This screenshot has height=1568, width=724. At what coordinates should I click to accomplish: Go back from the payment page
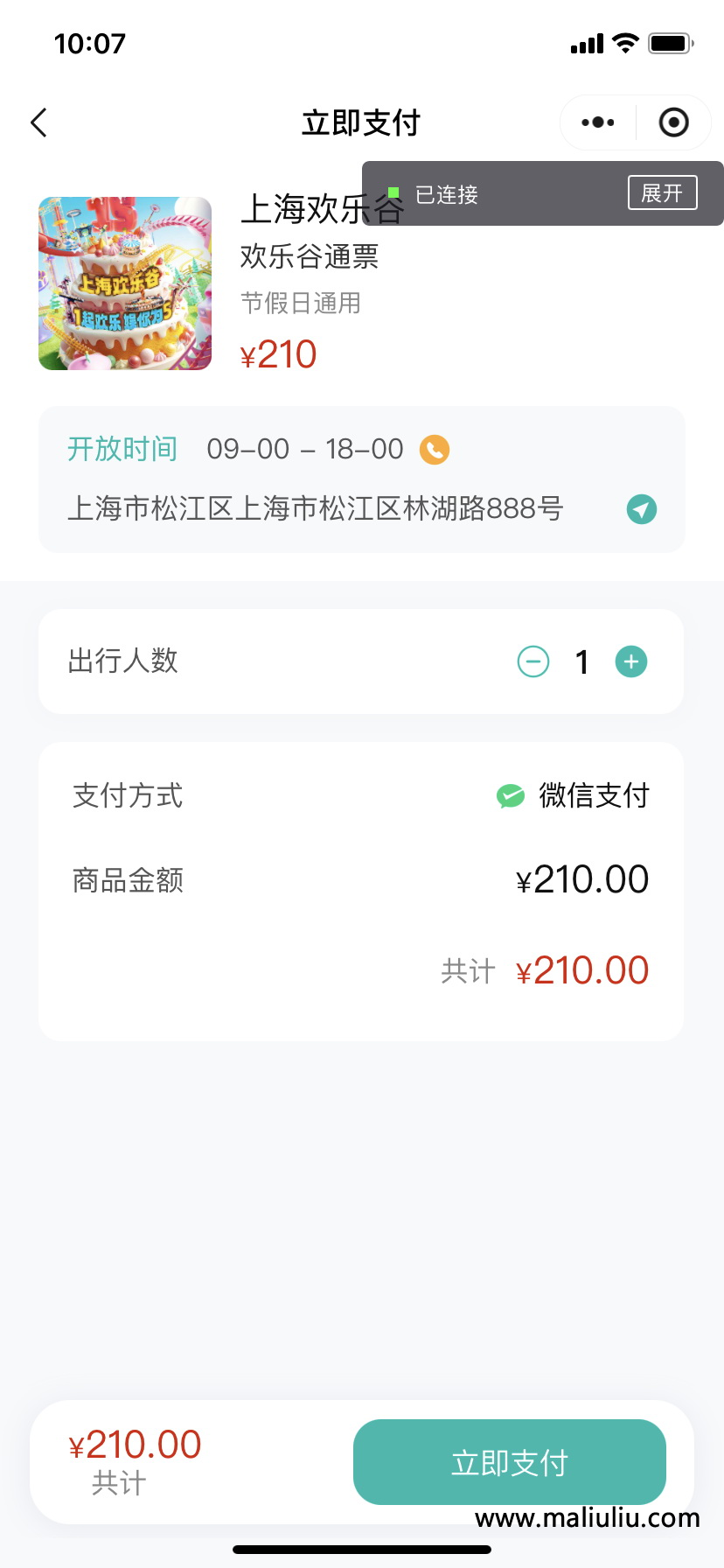(x=39, y=122)
